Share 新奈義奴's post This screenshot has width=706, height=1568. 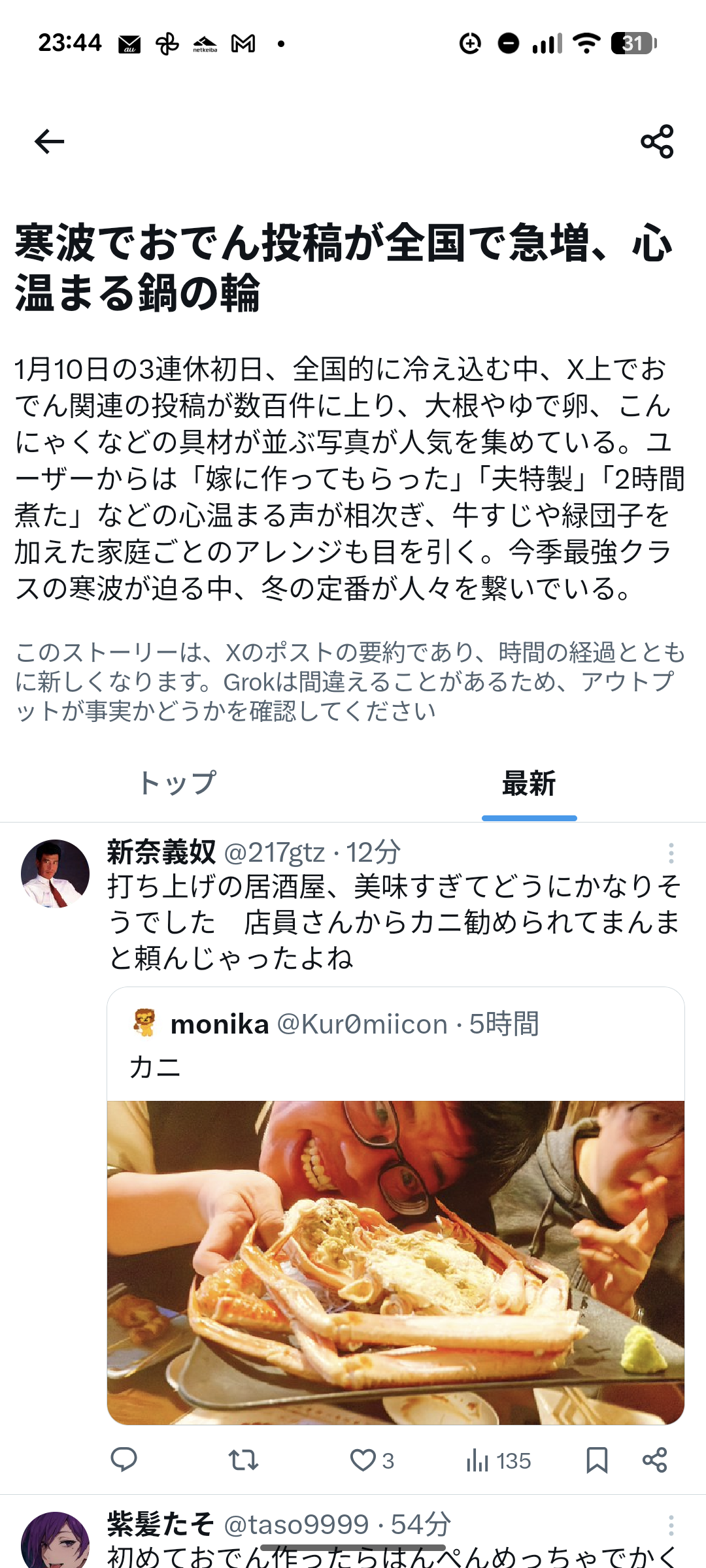pyautogui.click(x=654, y=1460)
